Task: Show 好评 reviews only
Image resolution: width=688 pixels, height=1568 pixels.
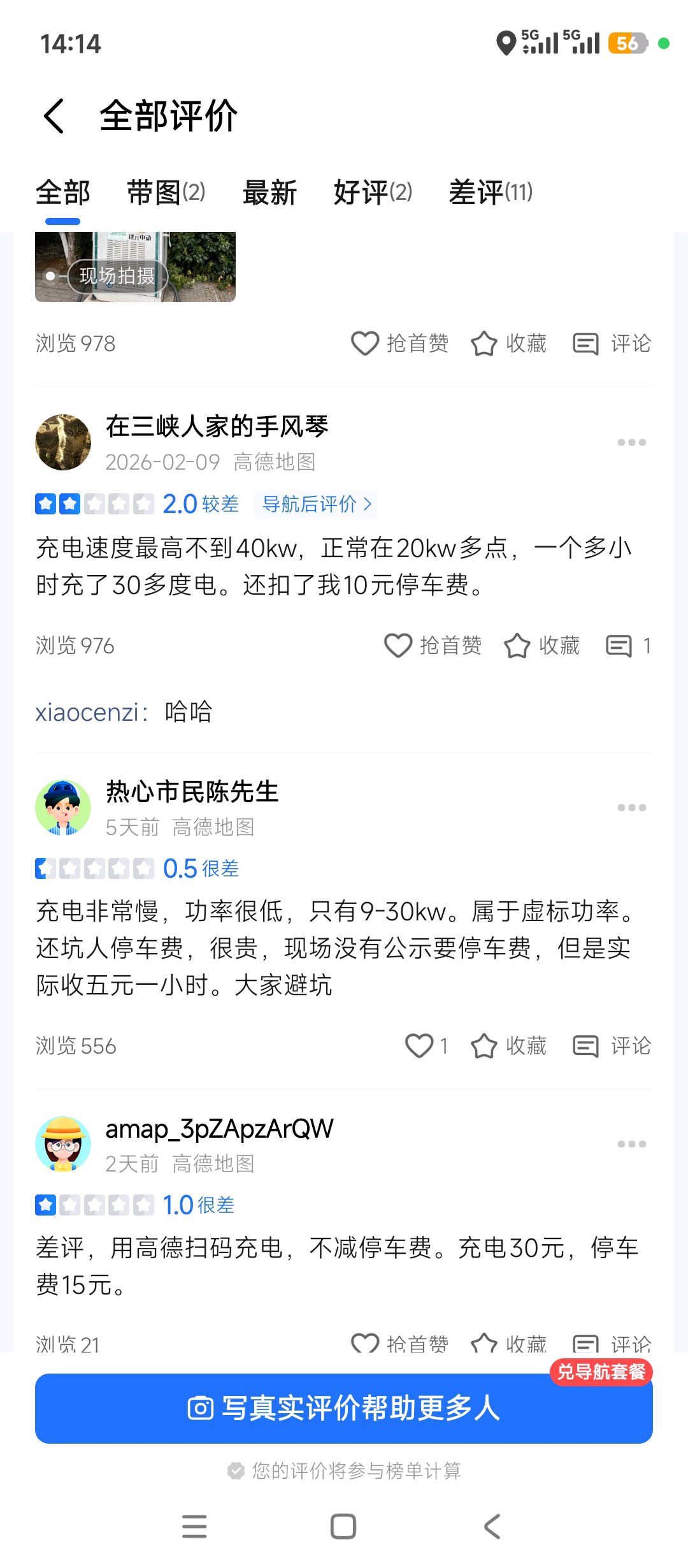Action: coord(373,192)
